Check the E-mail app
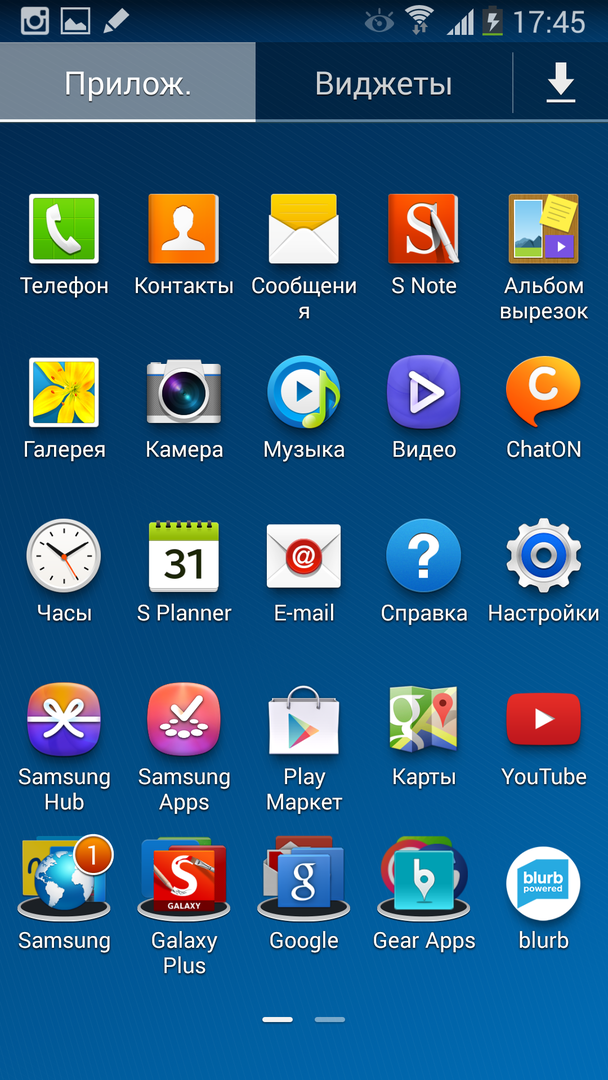The image size is (608, 1080). (304, 557)
